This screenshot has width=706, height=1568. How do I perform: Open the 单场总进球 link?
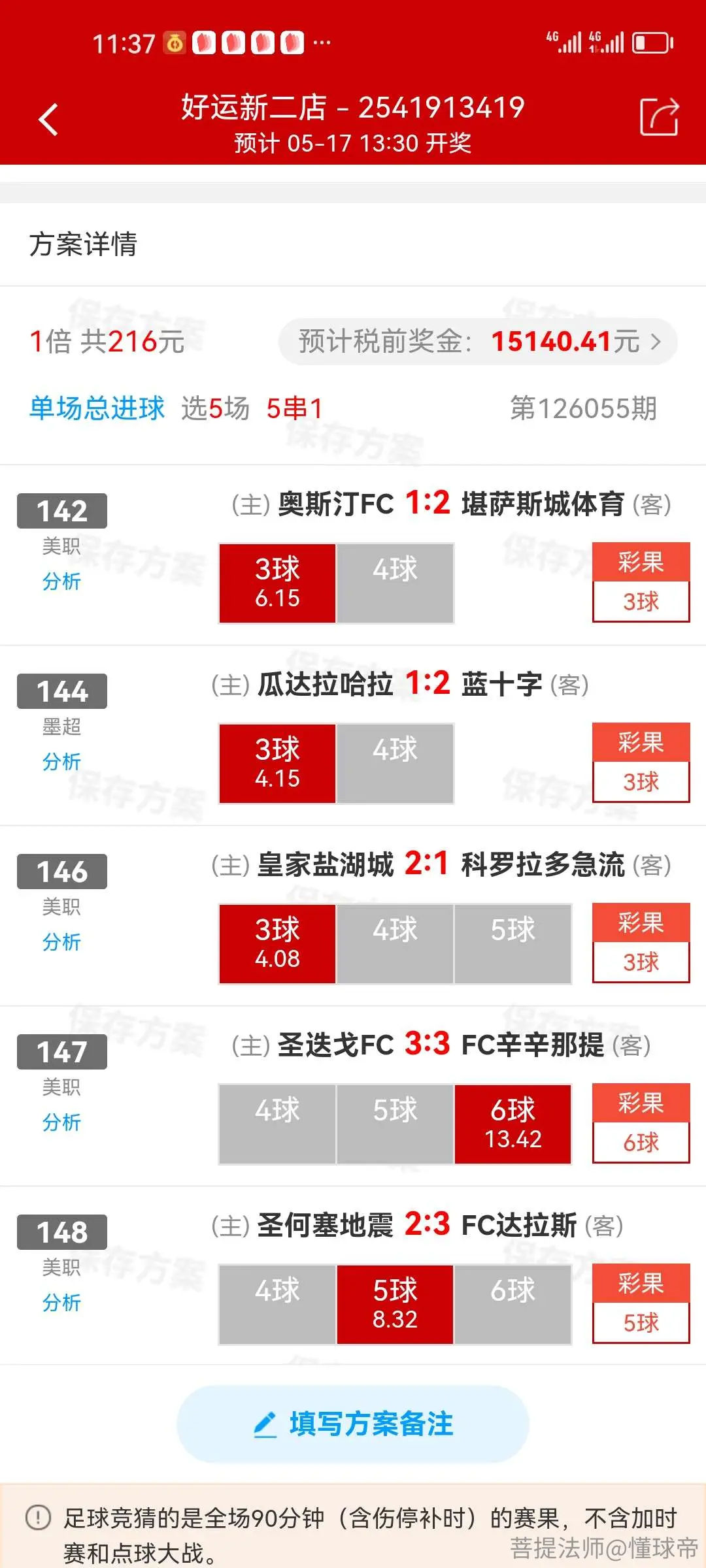pos(97,408)
